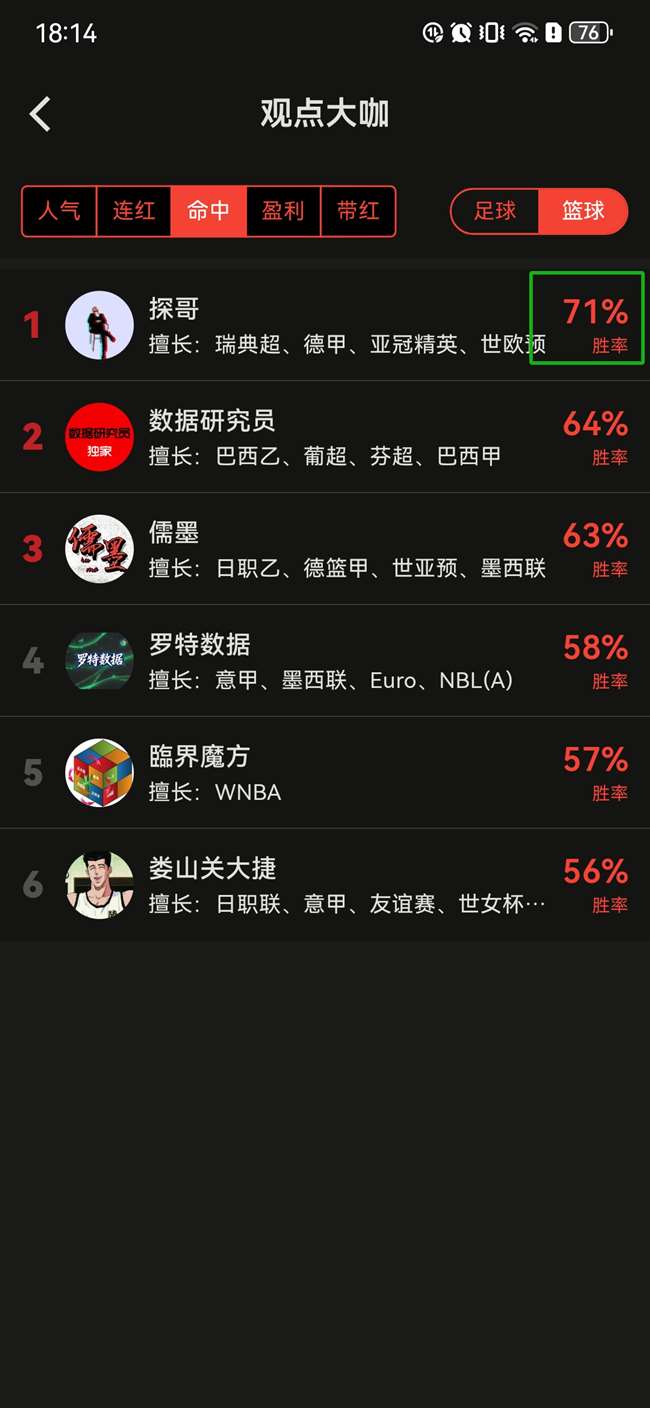Viewport: 650px width, 1408px height.
Task: View 娄山关大捷's expert page
Action: pyautogui.click(x=325, y=885)
